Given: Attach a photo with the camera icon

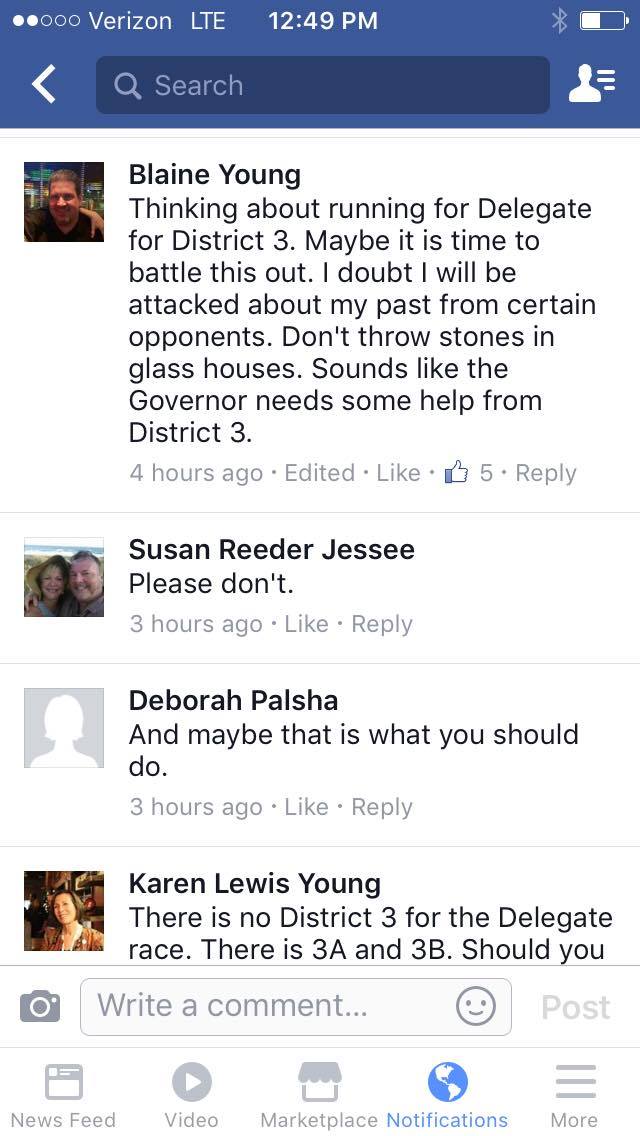Looking at the screenshot, I should click(40, 1006).
